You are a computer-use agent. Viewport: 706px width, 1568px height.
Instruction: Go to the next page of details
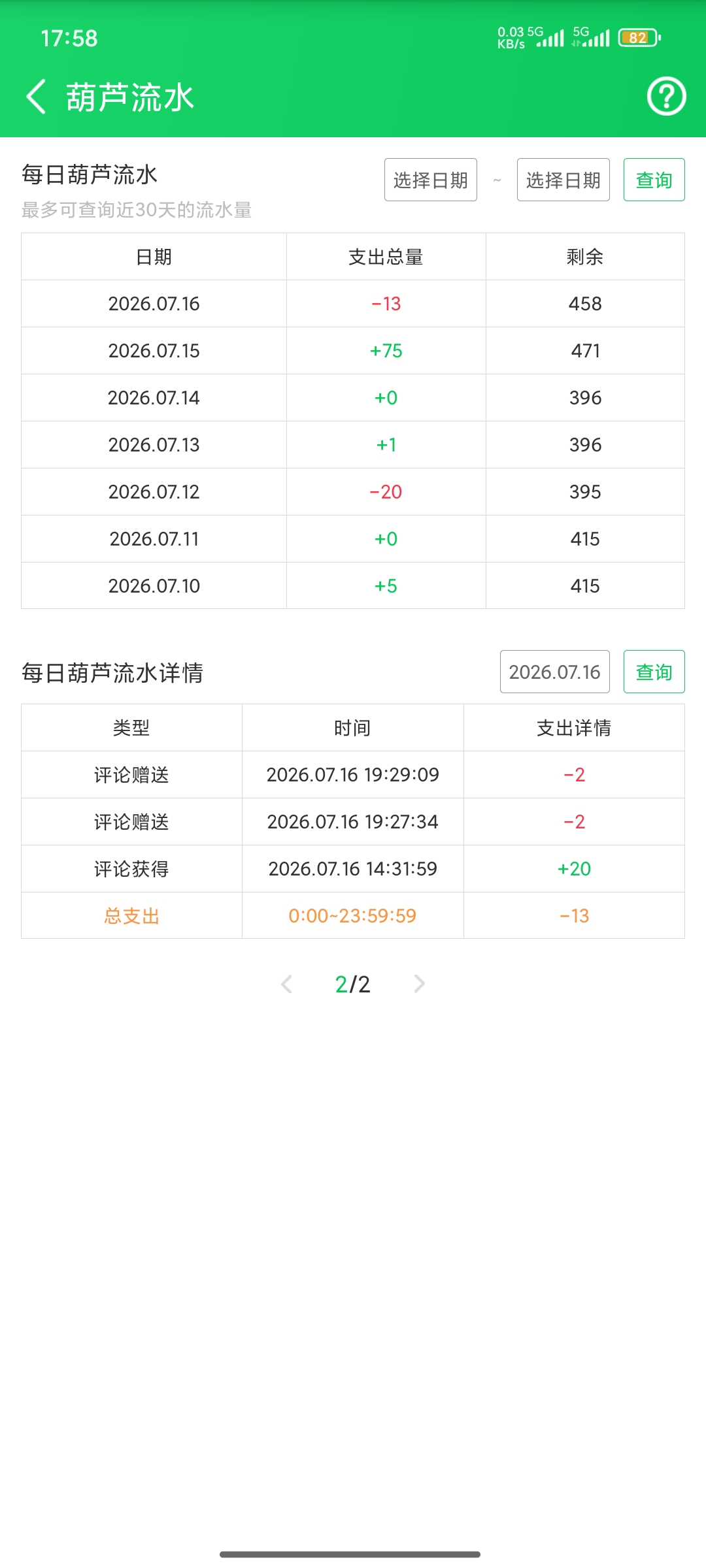click(420, 984)
